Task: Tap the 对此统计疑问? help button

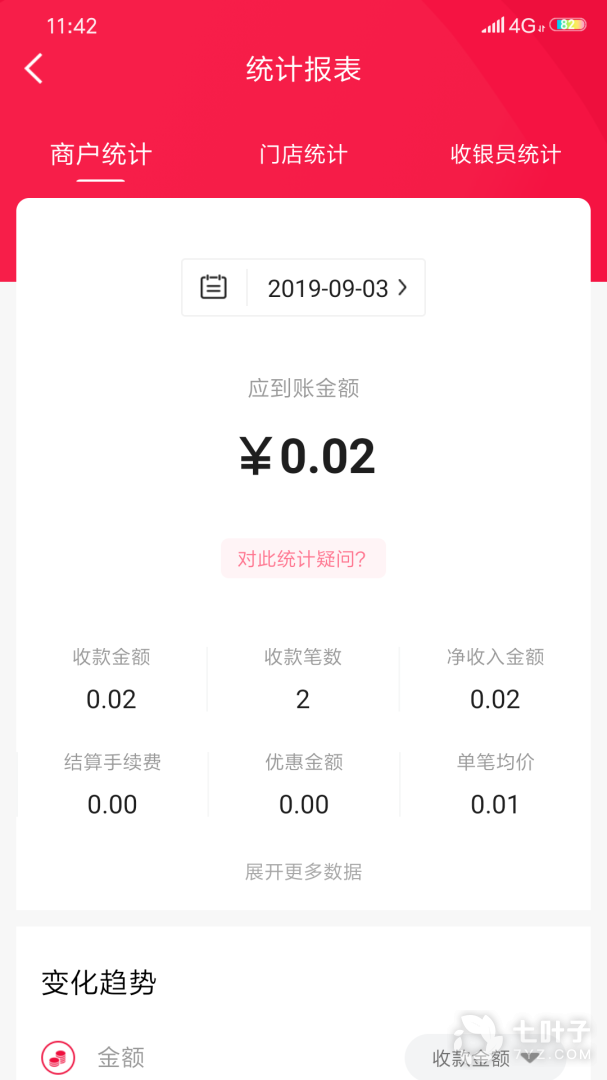Action: 303,559
